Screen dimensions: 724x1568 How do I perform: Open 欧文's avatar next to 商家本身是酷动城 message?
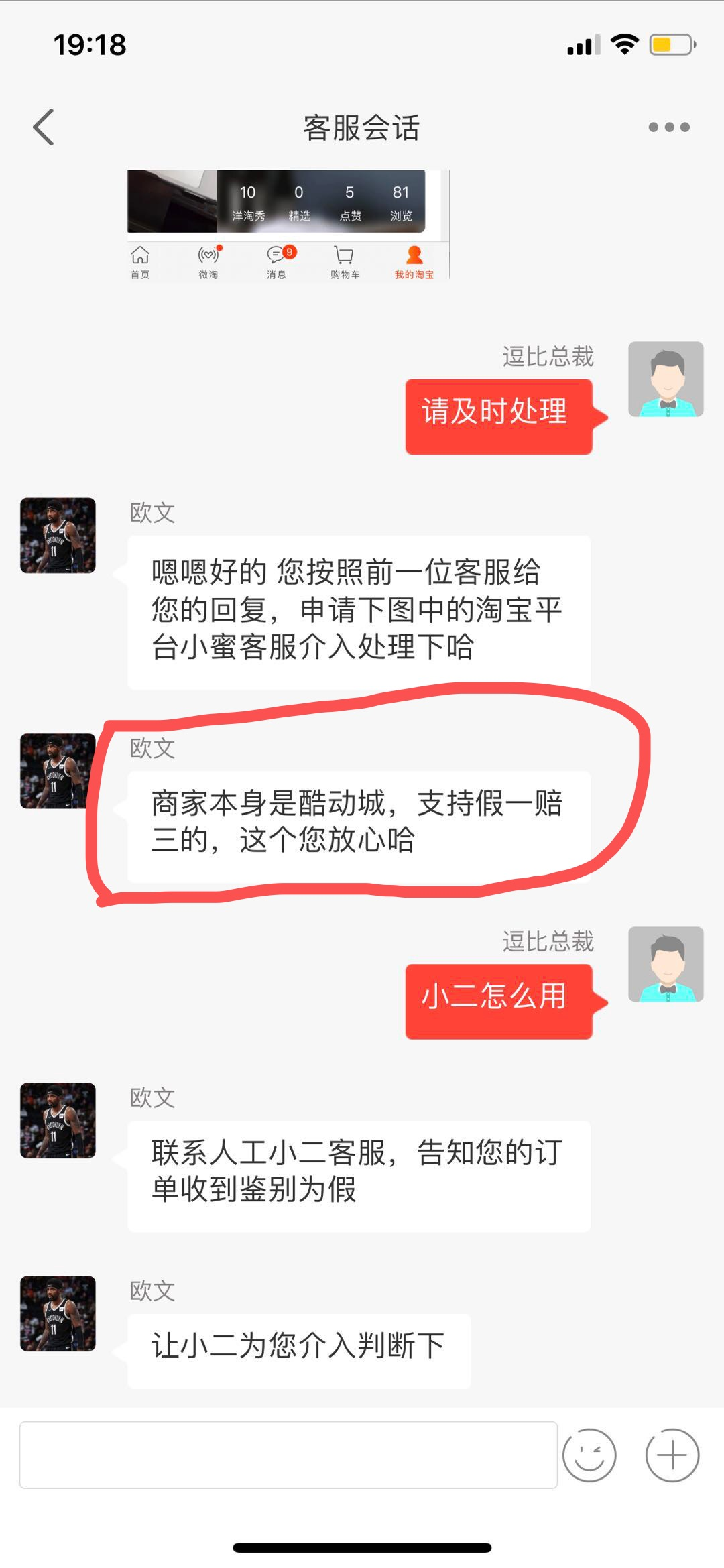click(x=56, y=768)
